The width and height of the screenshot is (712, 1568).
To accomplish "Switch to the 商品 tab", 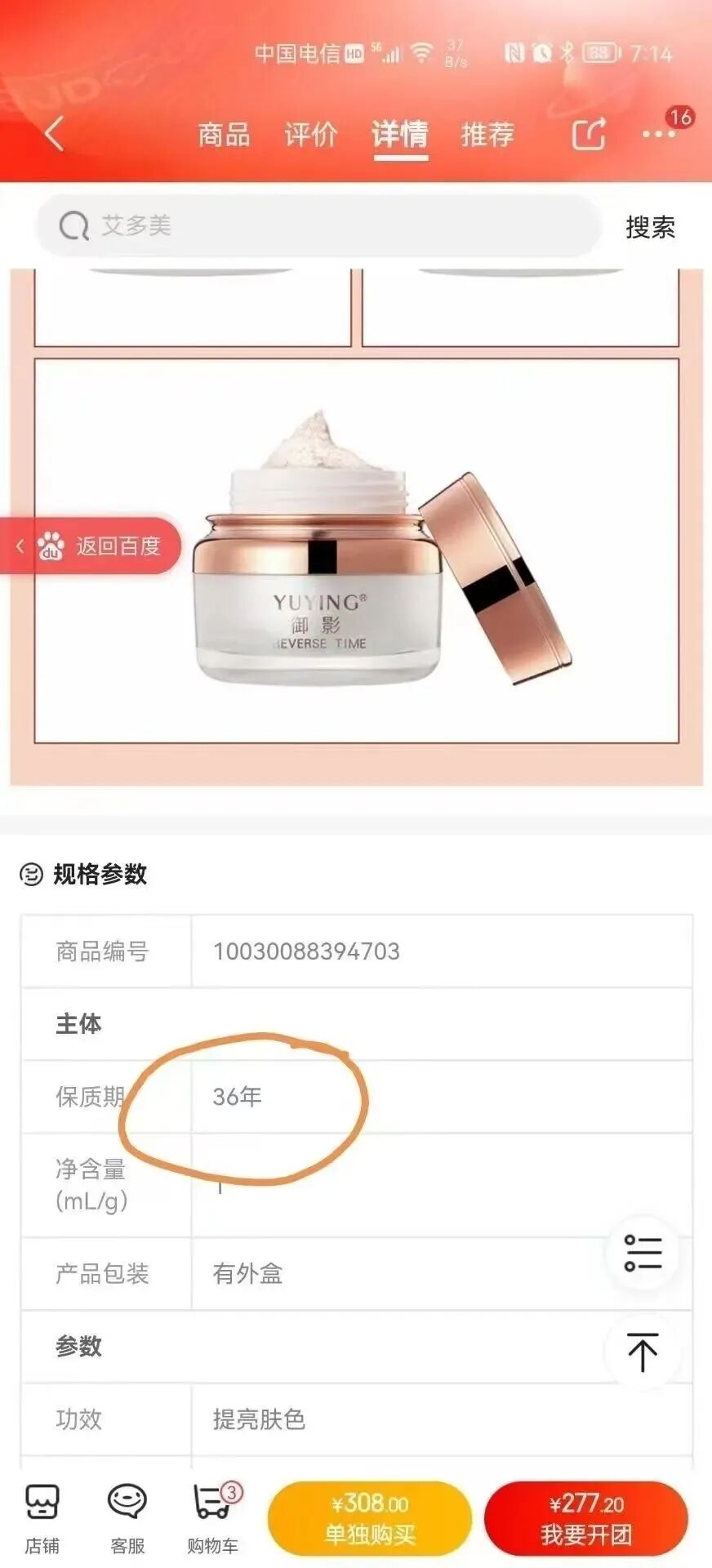I will [x=224, y=134].
